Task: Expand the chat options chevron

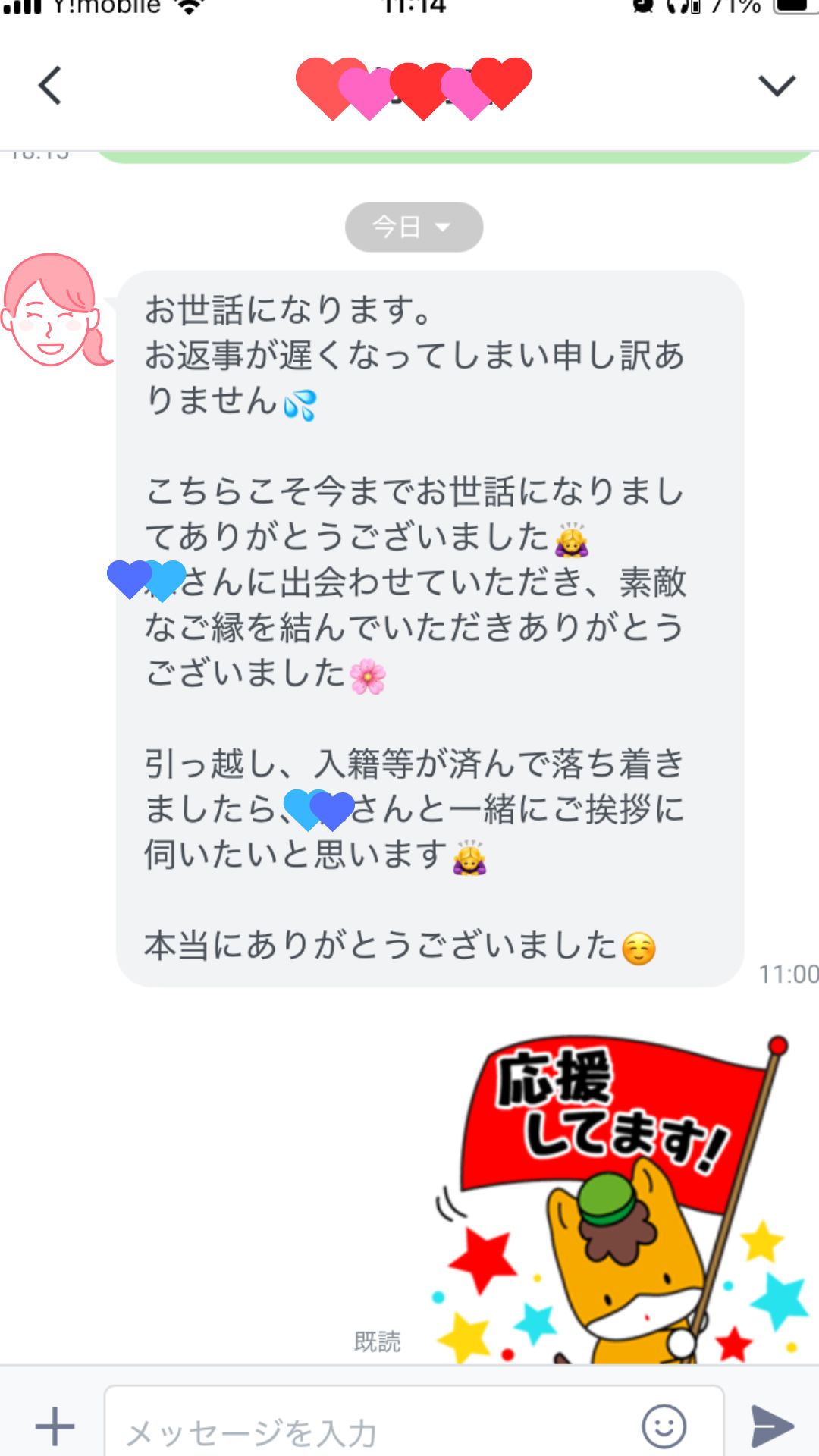Action: coord(777,85)
